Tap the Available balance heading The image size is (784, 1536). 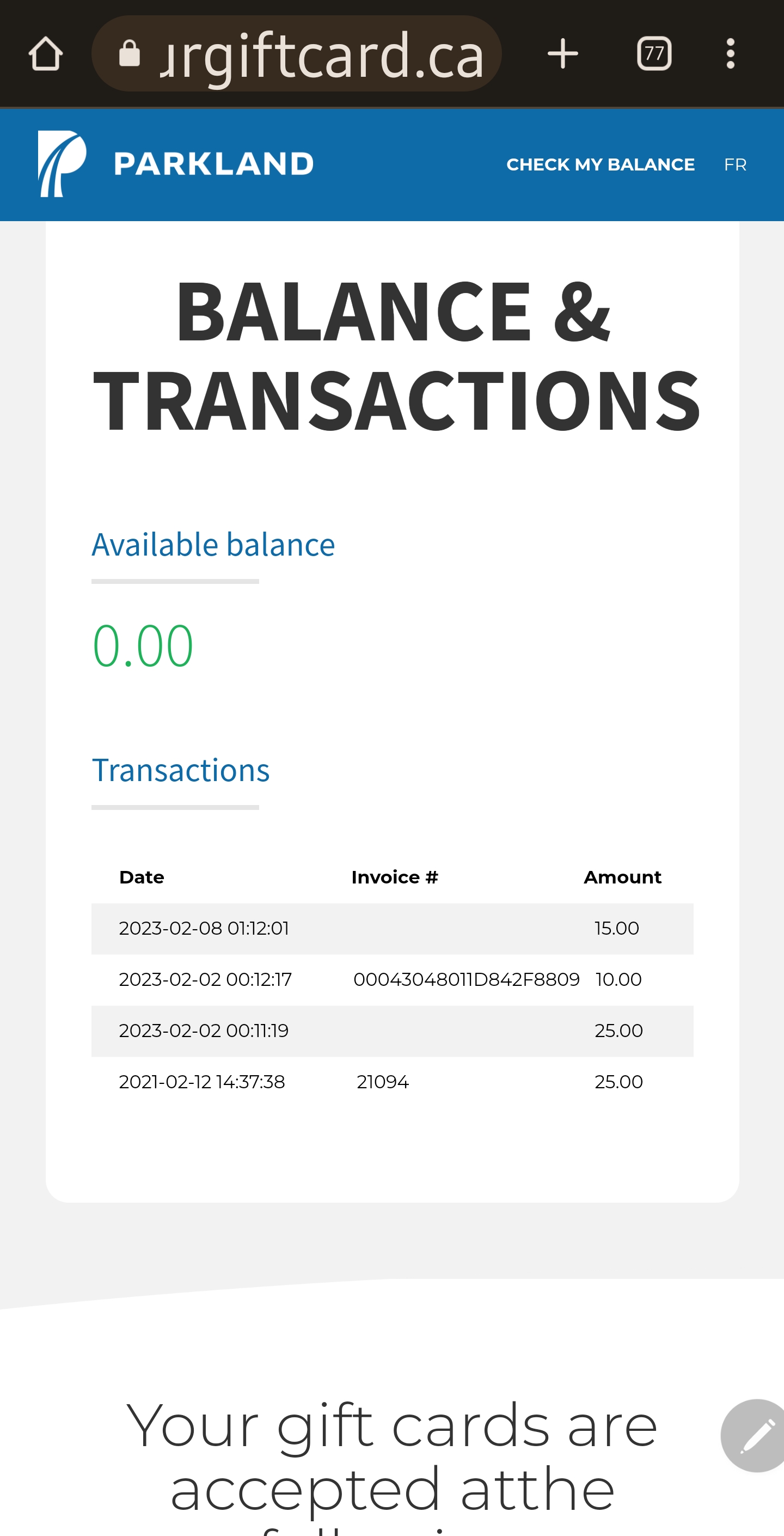pos(213,544)
